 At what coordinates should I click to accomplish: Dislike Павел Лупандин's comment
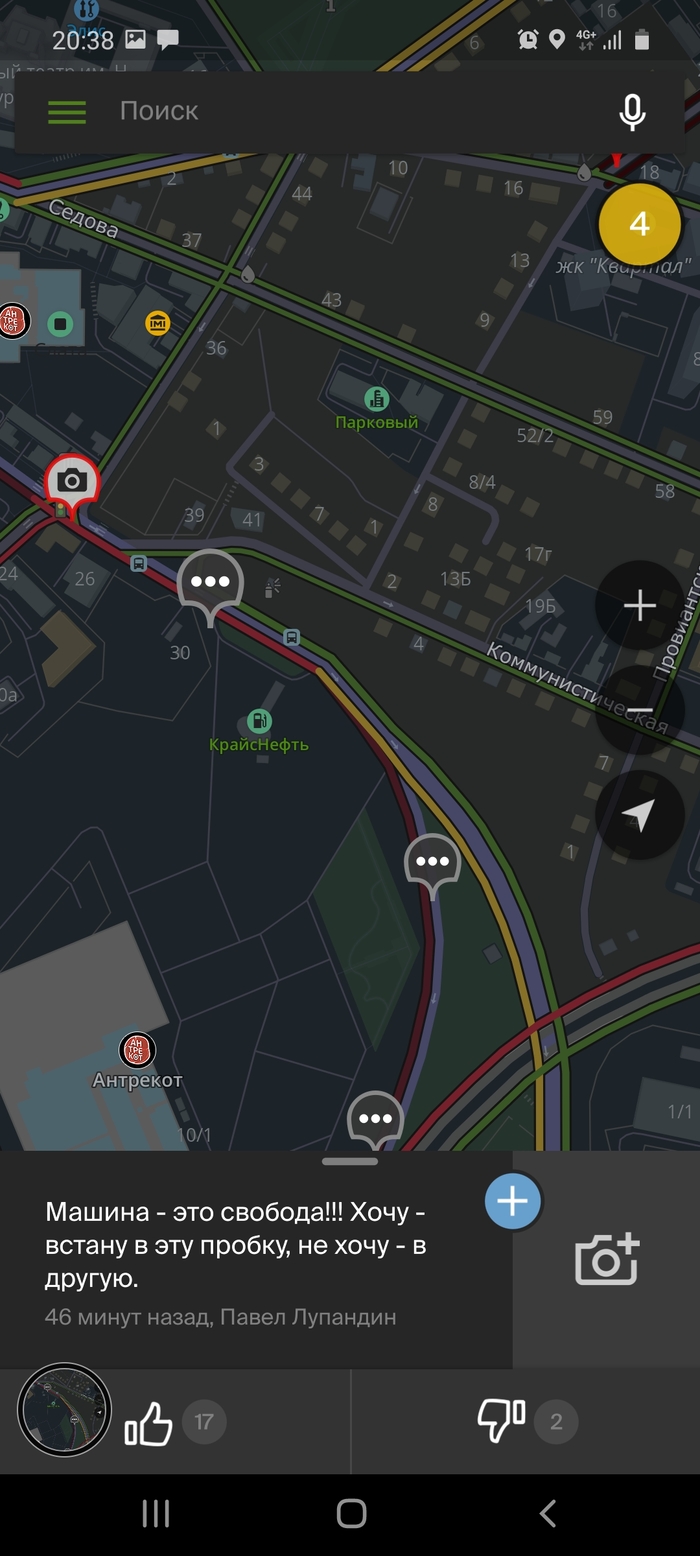pos(501,1421)
